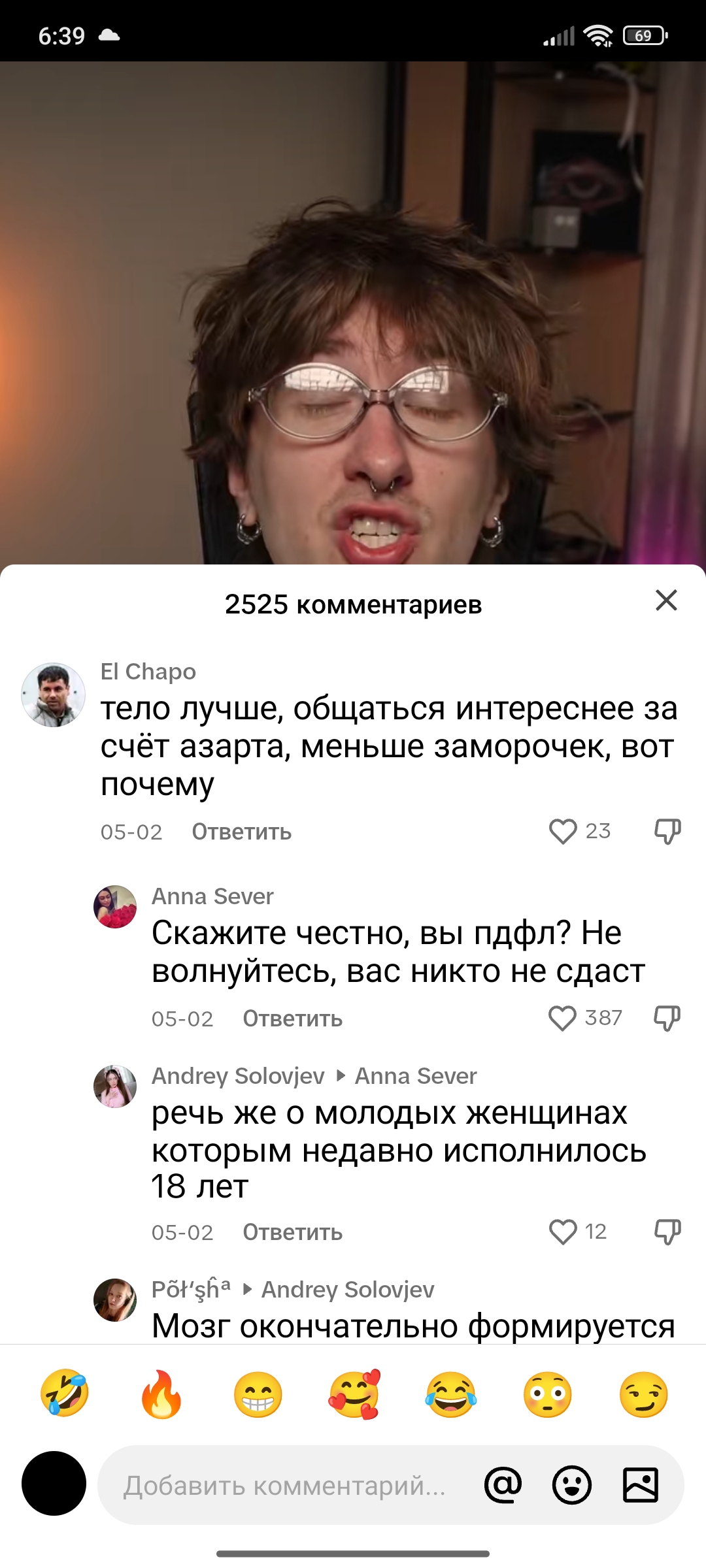Dislike Anna Sever's comment

click(667, 1019)
